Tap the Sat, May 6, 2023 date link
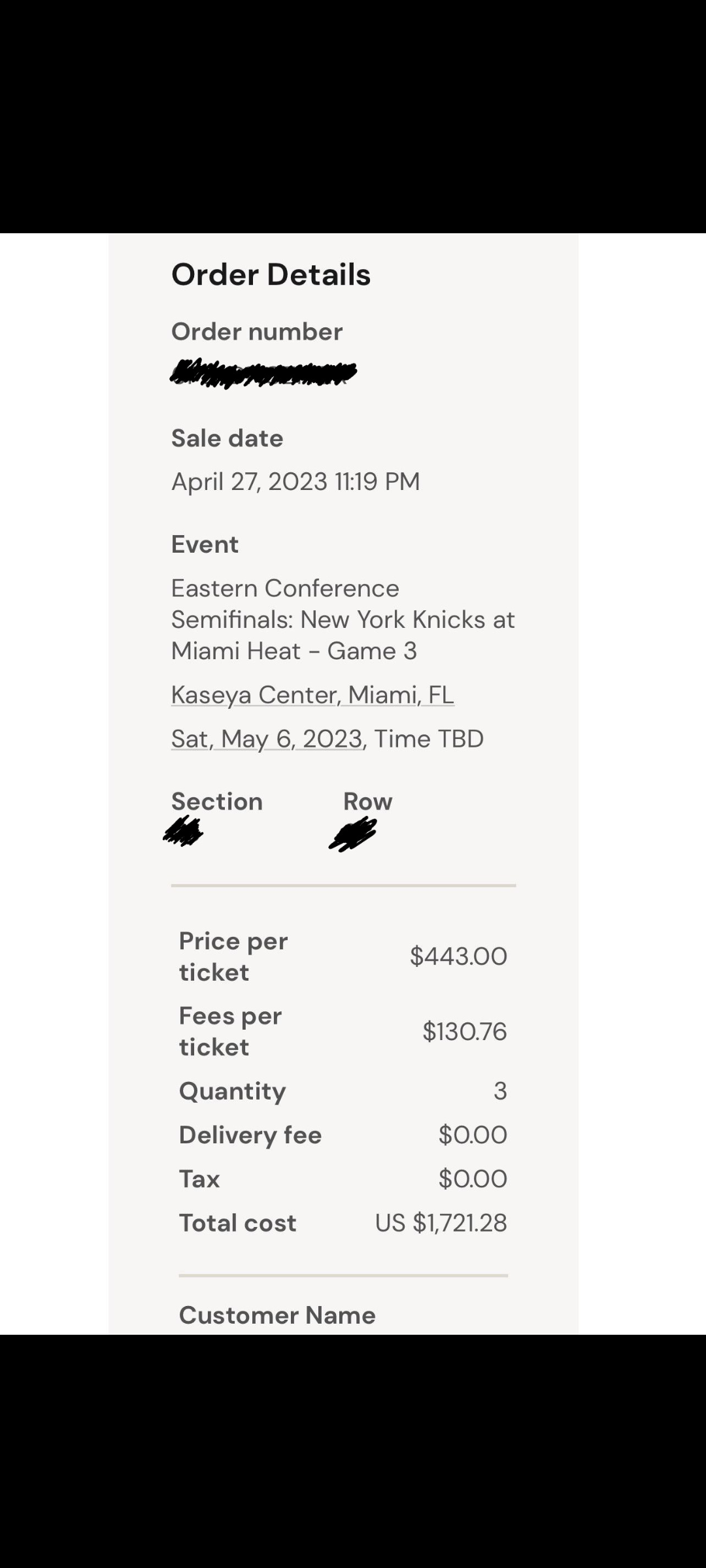This screenshot has height=1568, width=706. coord(267,739)
